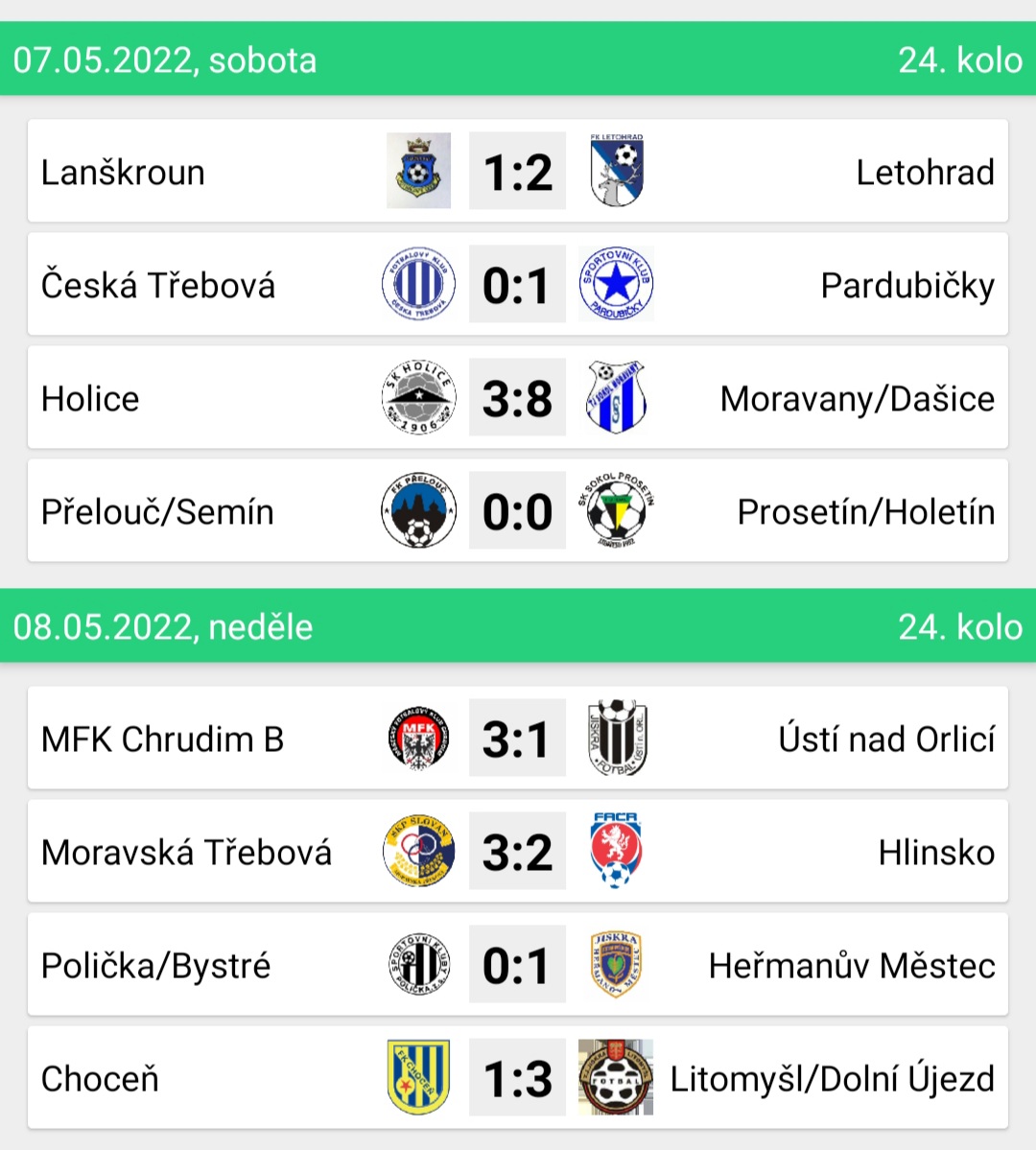The height and width of the screenshot is (1150, 1036).
Task: View the Moravská Třebová vs Hlinsko match
Action: coord(517,852)
